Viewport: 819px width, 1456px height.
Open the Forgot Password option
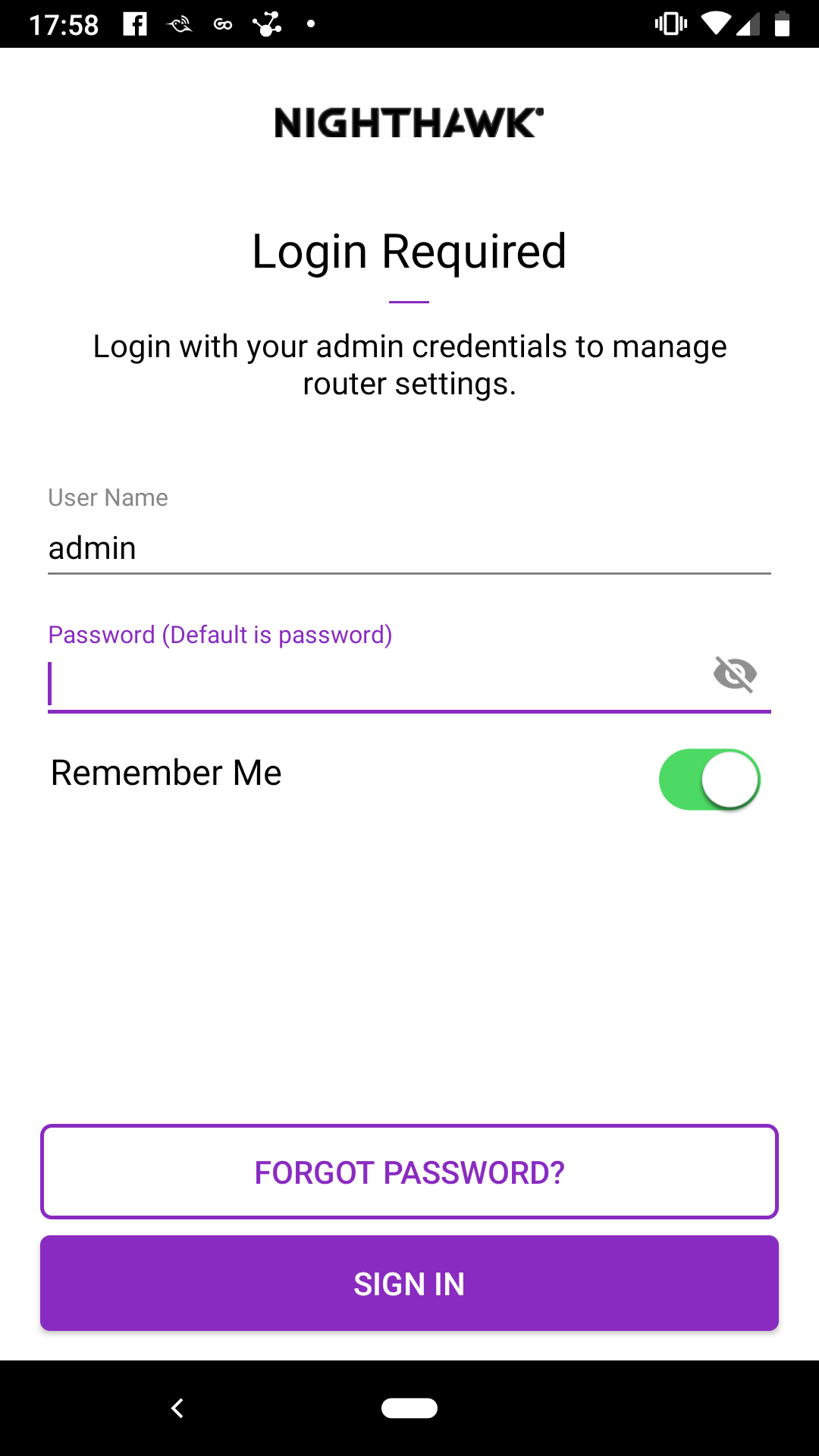click(x=409, y=1172)
